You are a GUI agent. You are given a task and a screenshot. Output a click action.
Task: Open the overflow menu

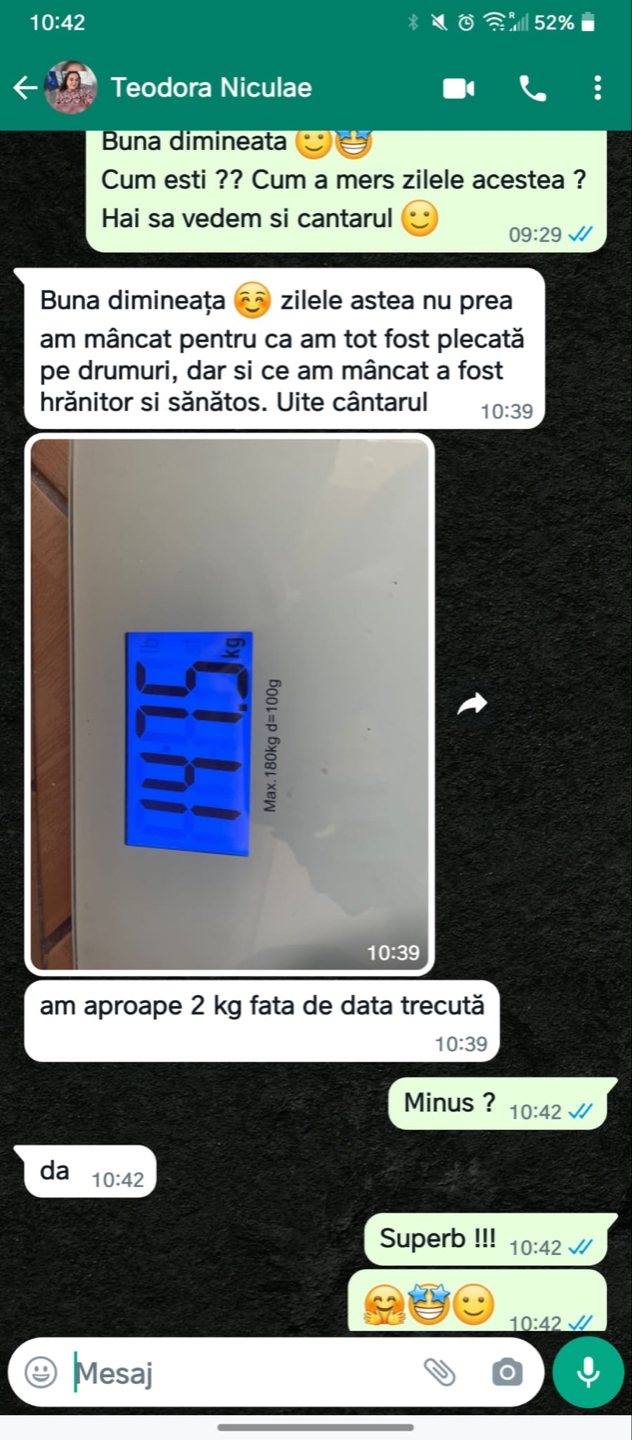click(597, 88)
